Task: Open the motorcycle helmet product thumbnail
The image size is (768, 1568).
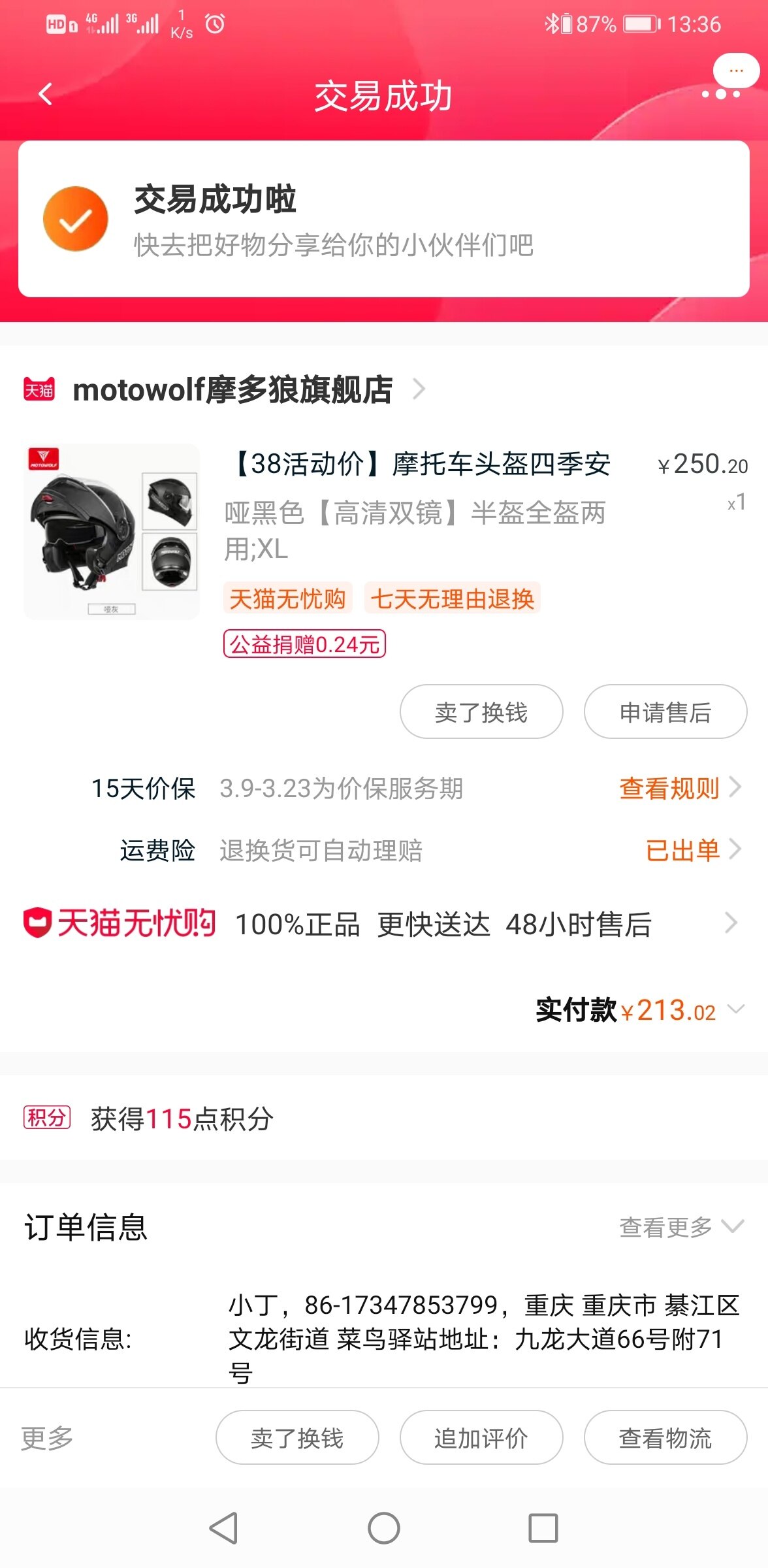Action: coord(112,532)
